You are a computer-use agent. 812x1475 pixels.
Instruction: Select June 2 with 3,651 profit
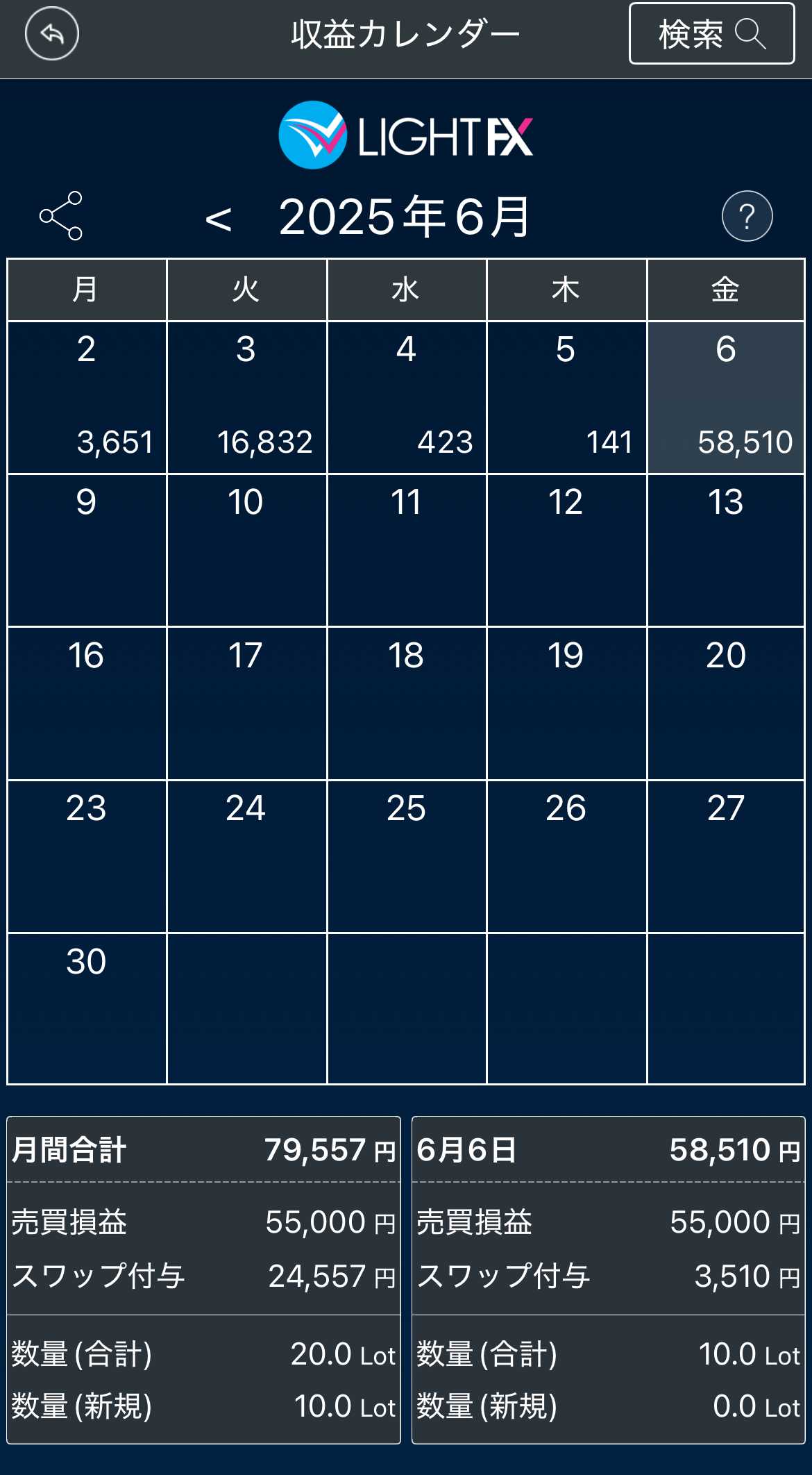point(87,397)
